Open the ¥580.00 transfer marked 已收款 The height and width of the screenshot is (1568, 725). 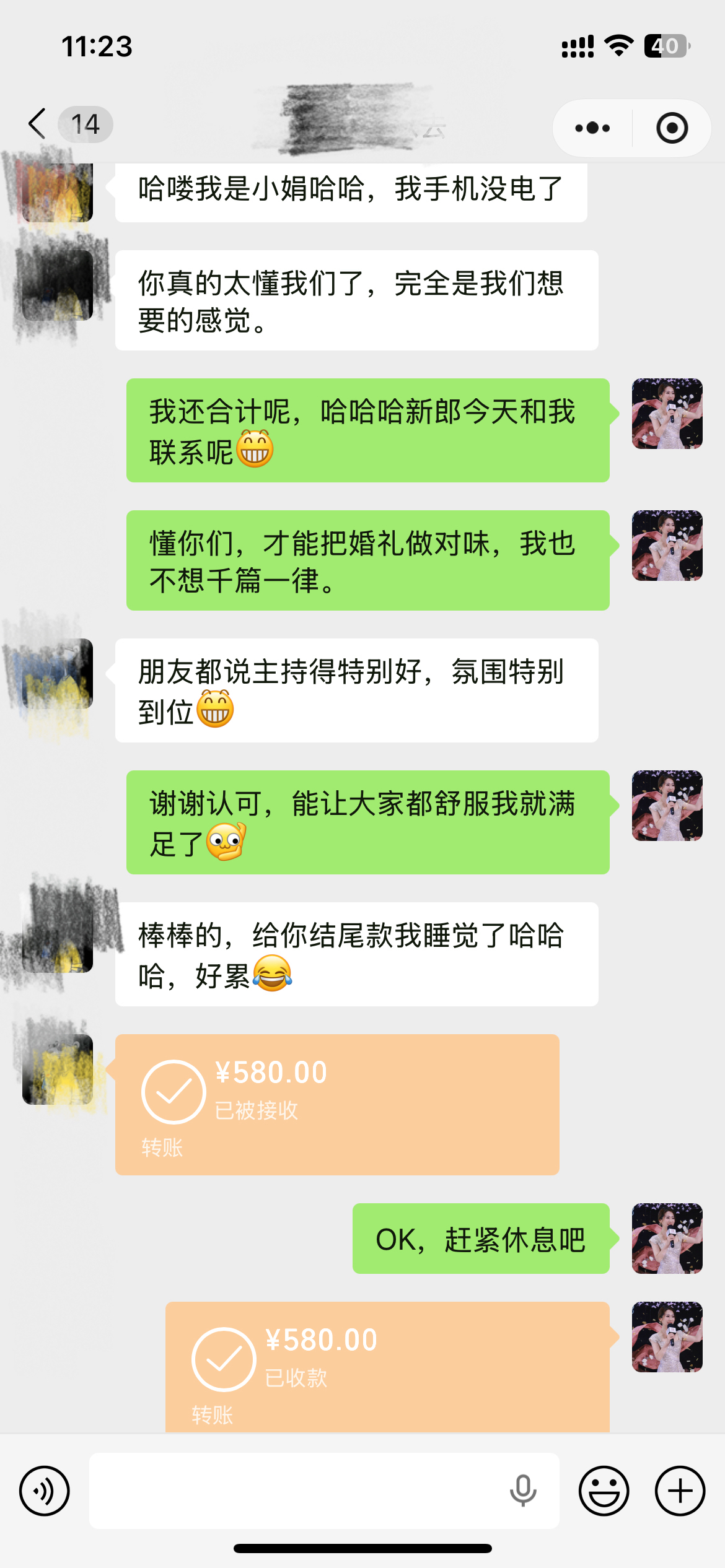click(x=387, y=1367)
